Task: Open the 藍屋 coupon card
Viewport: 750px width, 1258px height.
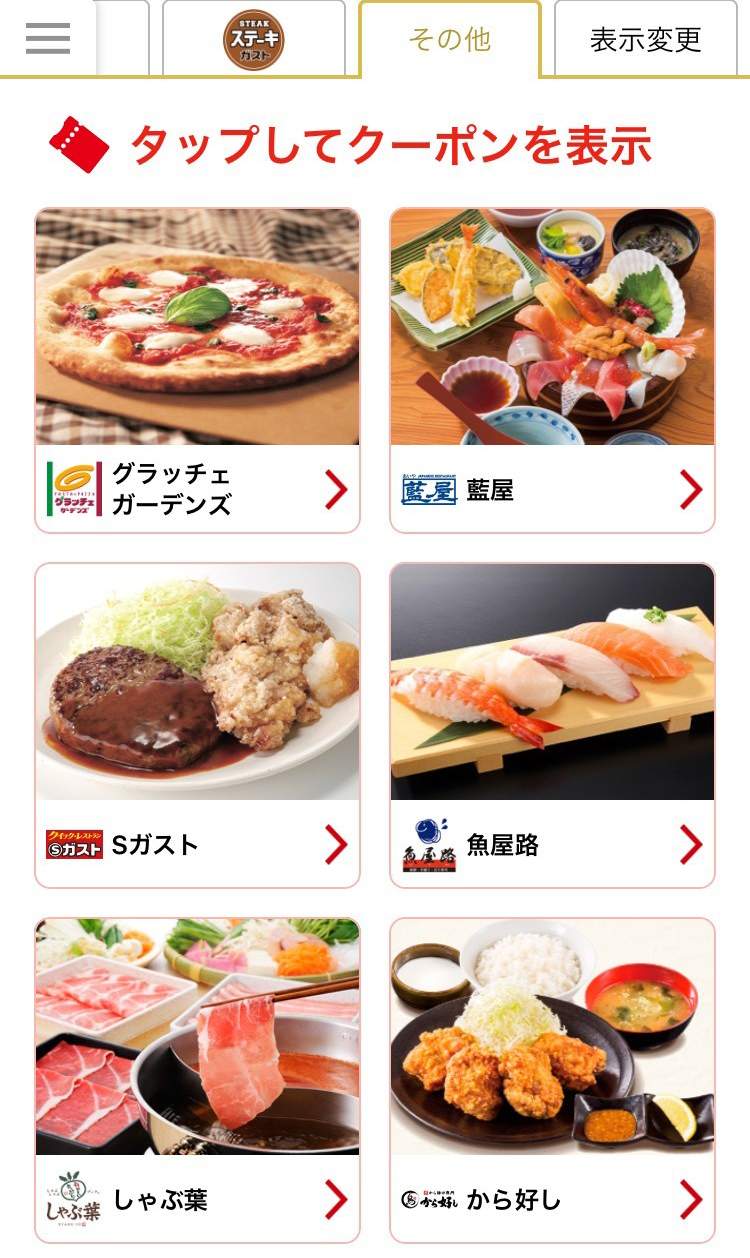Action: click(x=552, y=371)
